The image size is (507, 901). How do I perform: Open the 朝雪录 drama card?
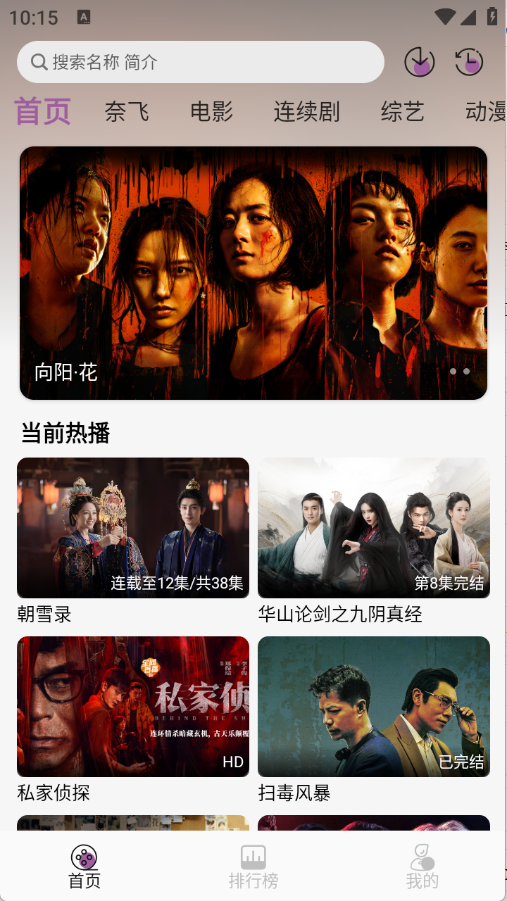coord(133,541)
